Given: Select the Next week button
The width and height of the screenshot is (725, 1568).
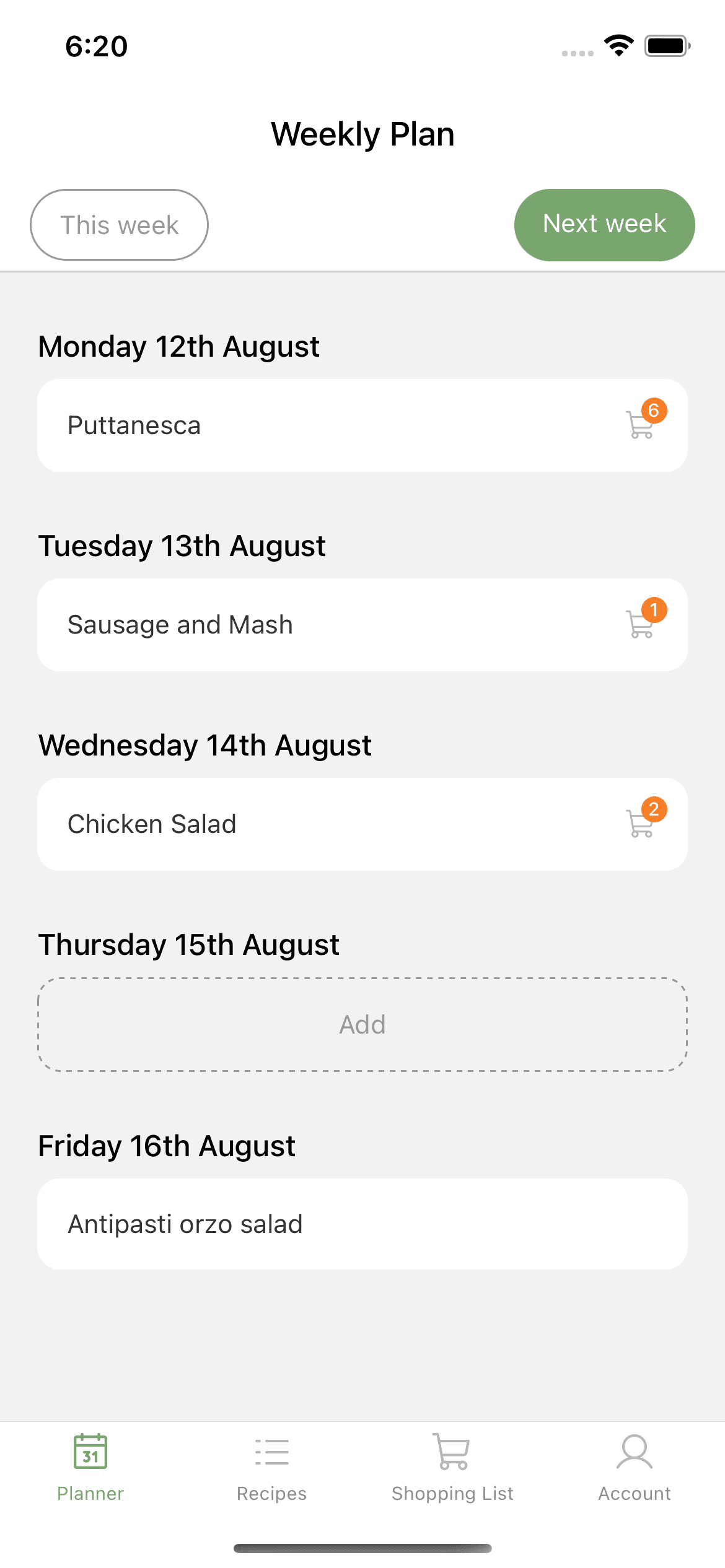Looking at the screenshot, I should pyautogui.click(x=604, y=225).
